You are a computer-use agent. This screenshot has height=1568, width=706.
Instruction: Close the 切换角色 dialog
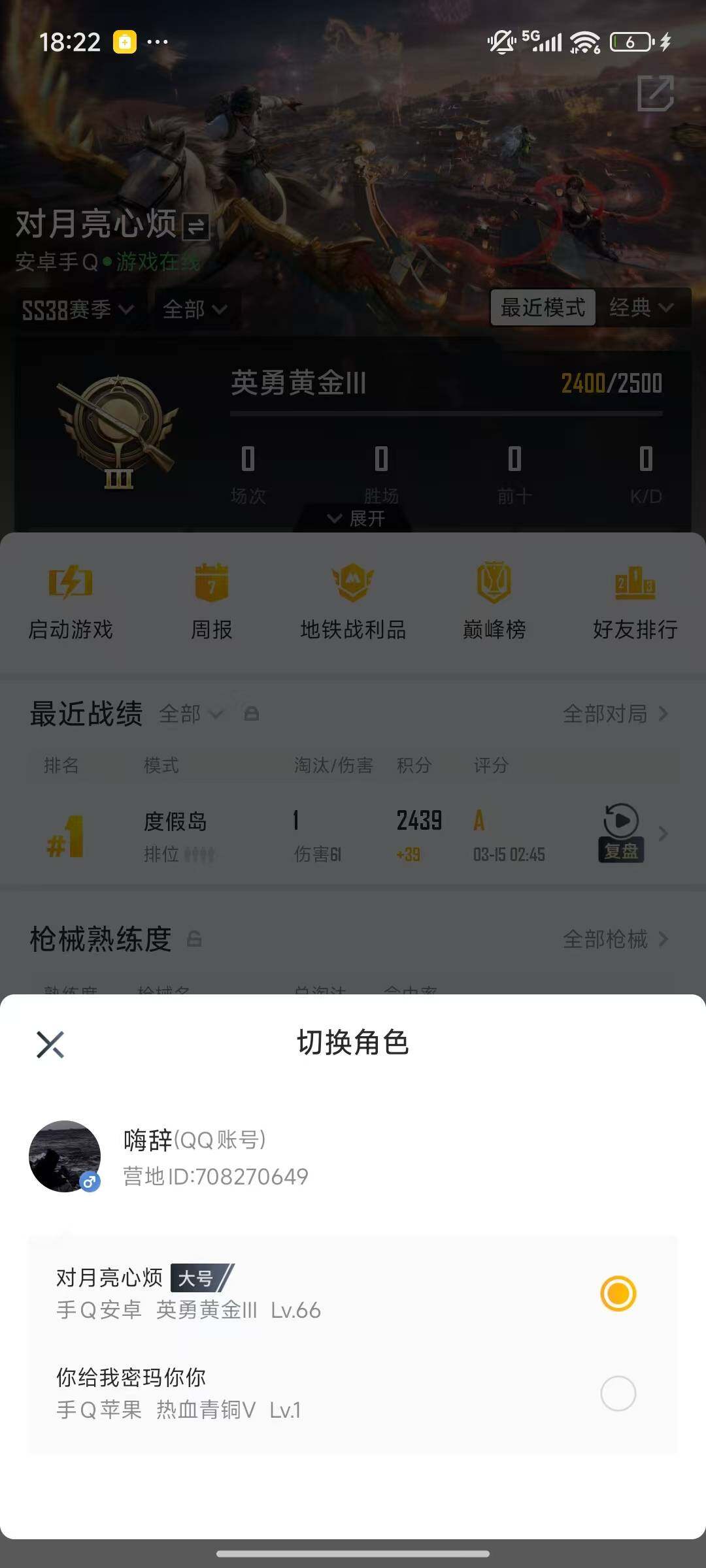coord(51,1043)
